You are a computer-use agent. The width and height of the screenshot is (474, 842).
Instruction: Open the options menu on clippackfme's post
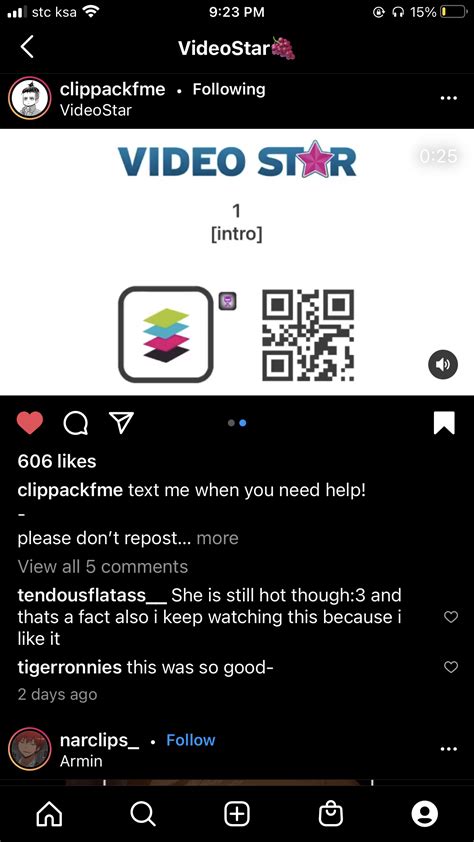click(448, 99)
